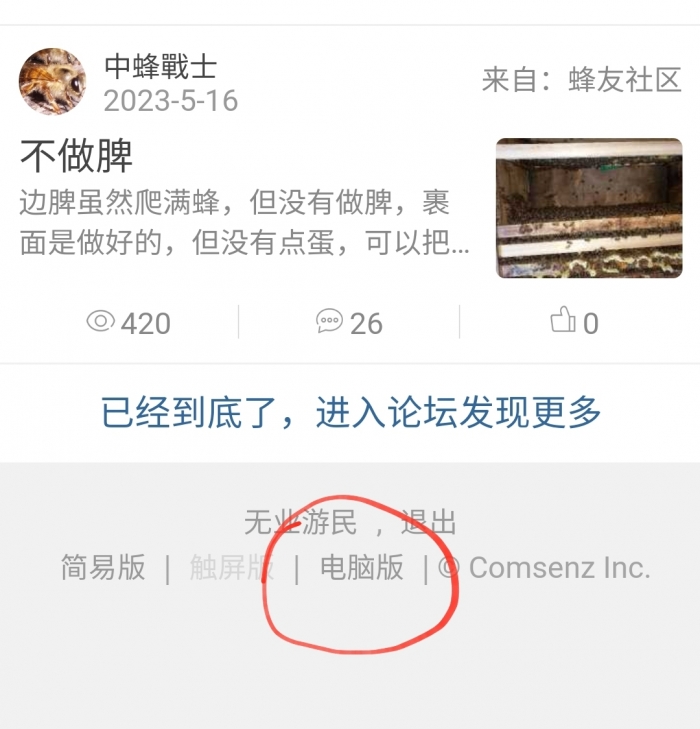Log out via 退出
700x729 pixels.
point(429,521)
